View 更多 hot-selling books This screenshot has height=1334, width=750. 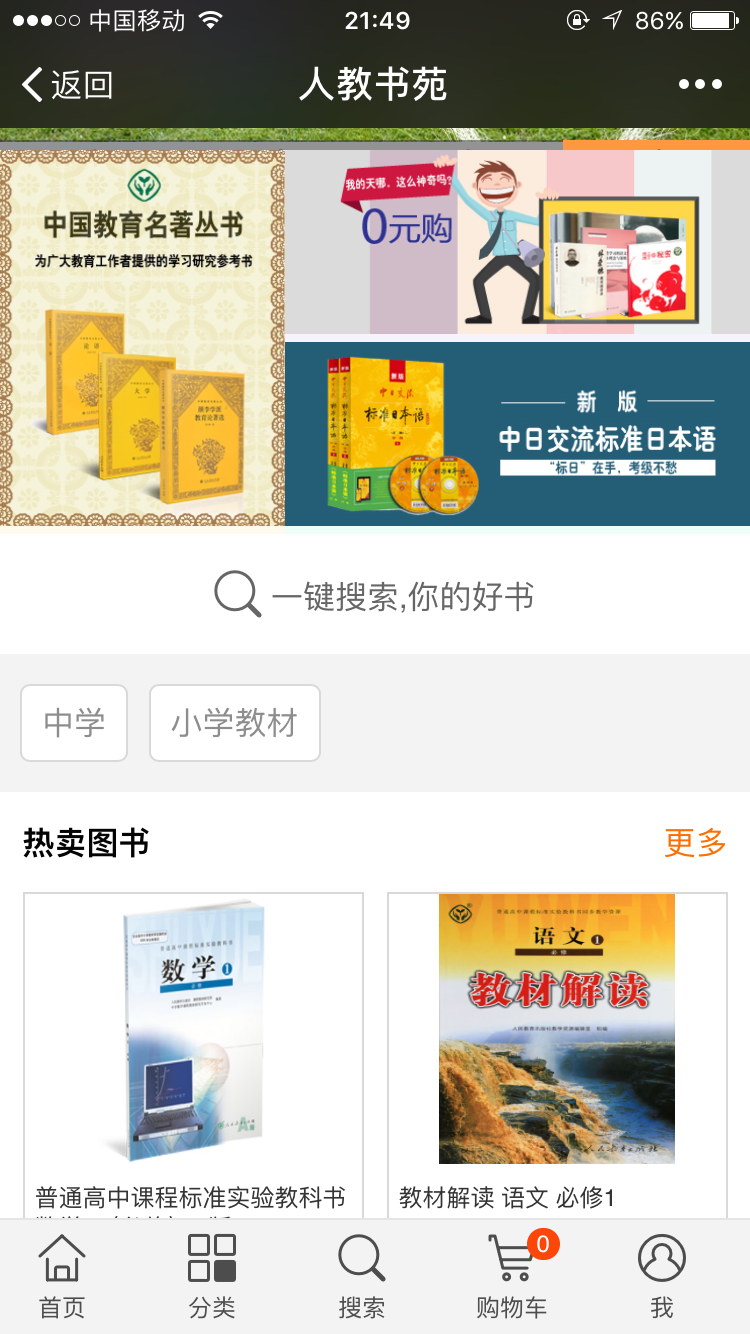695,843
